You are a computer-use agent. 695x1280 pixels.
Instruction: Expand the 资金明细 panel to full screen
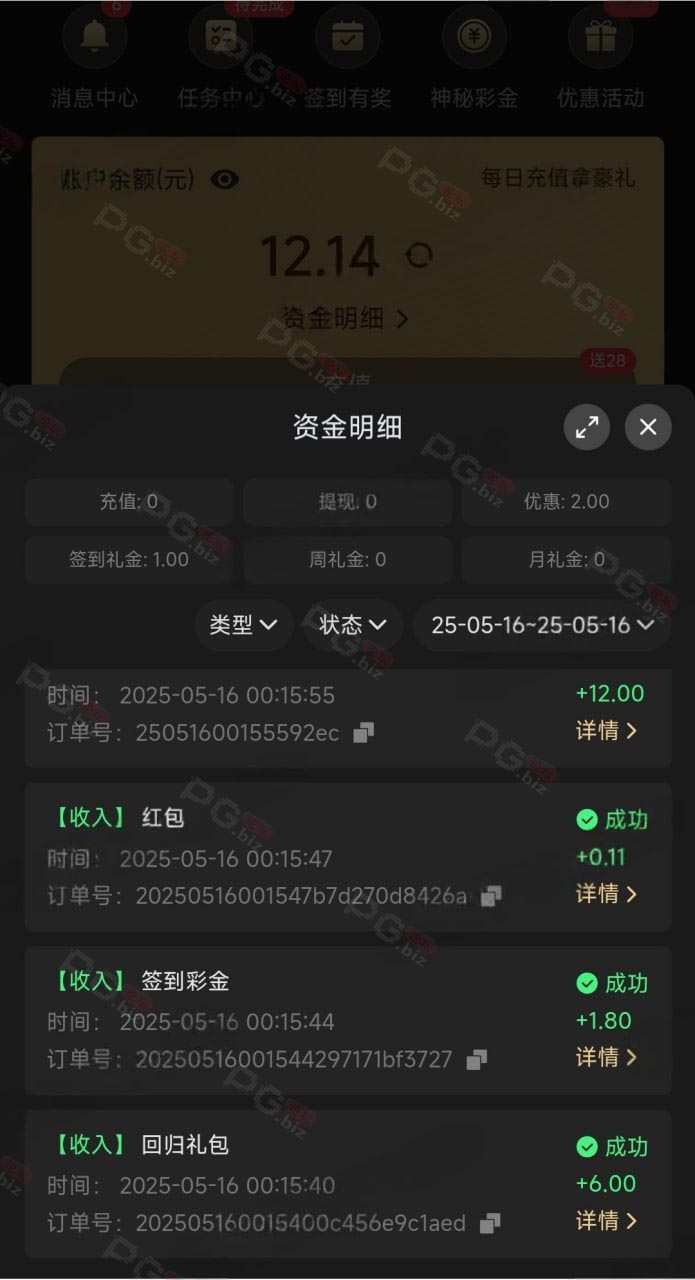point(587,427)
